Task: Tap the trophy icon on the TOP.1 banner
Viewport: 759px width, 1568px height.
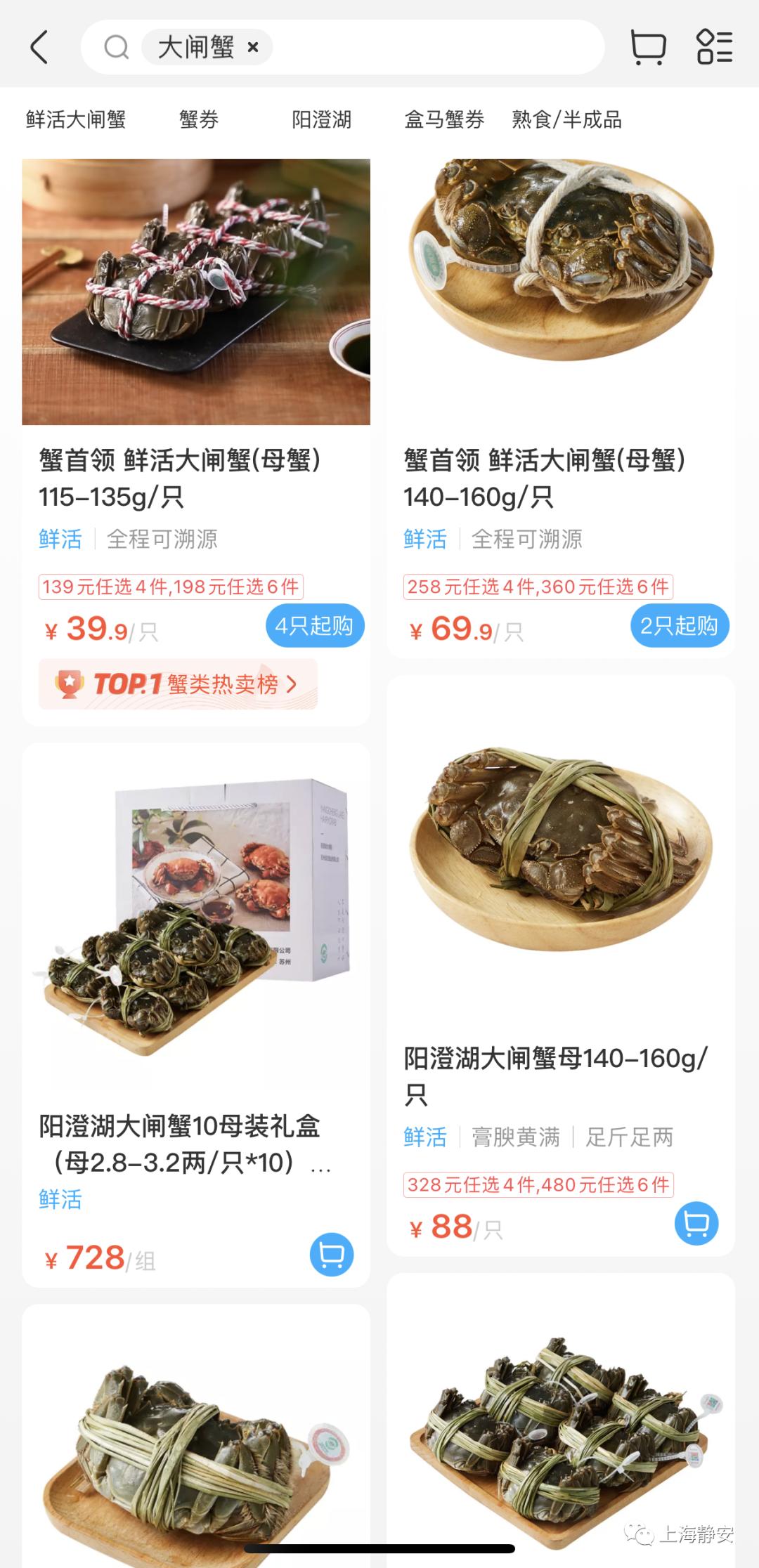Action: tap(67, 684)
